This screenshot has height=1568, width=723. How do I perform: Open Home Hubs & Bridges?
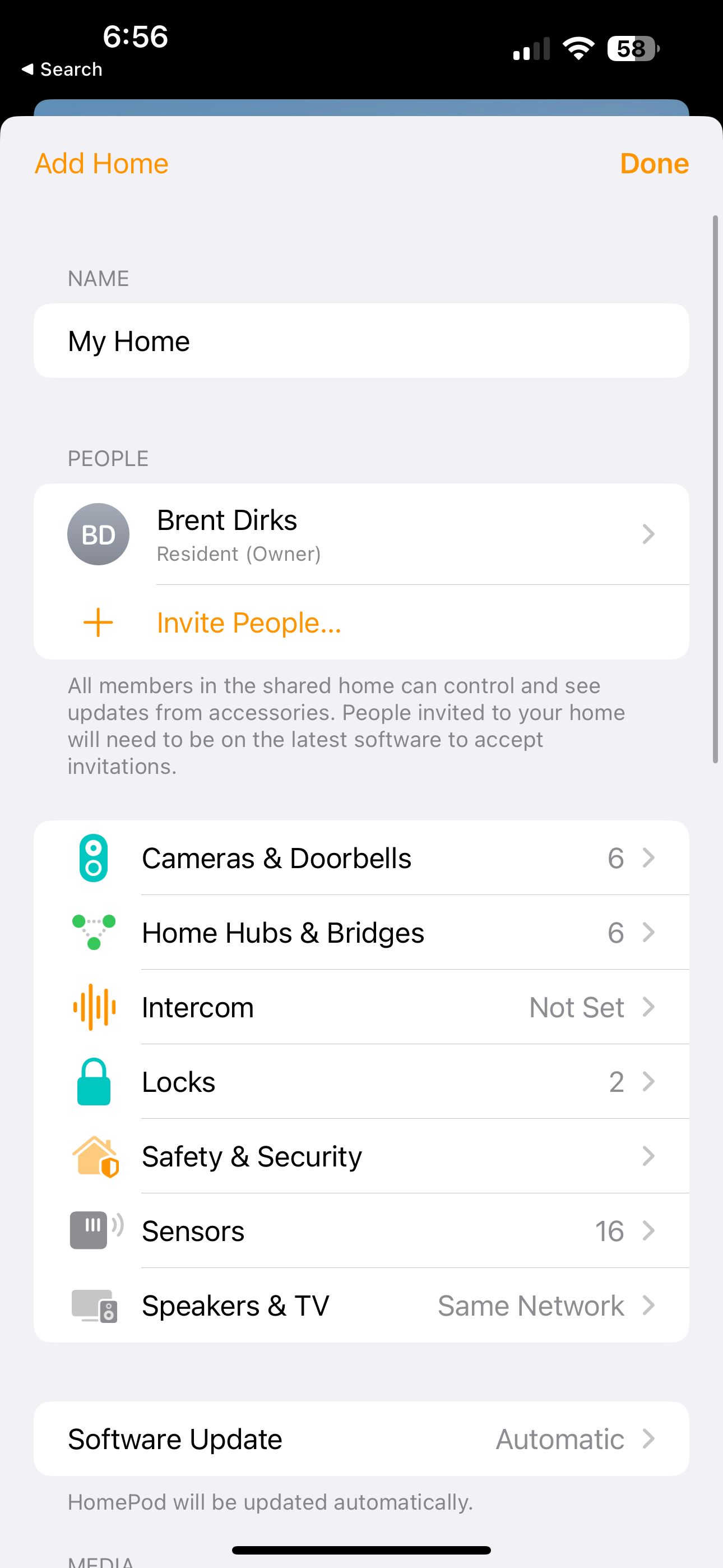tap(360, 933)
